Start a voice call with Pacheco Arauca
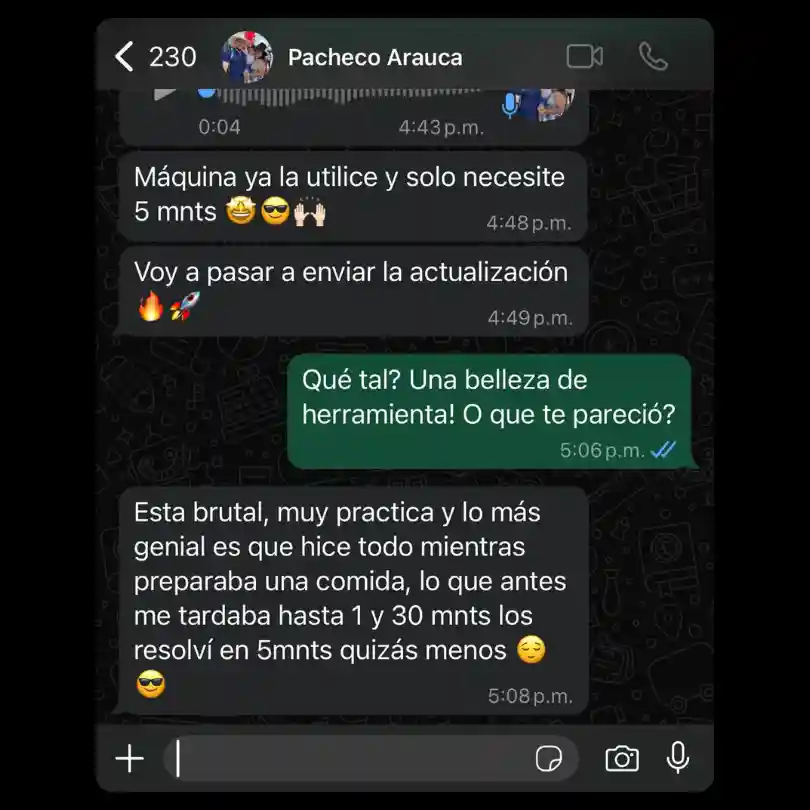810x810 pixels. [x=653, y=56]
